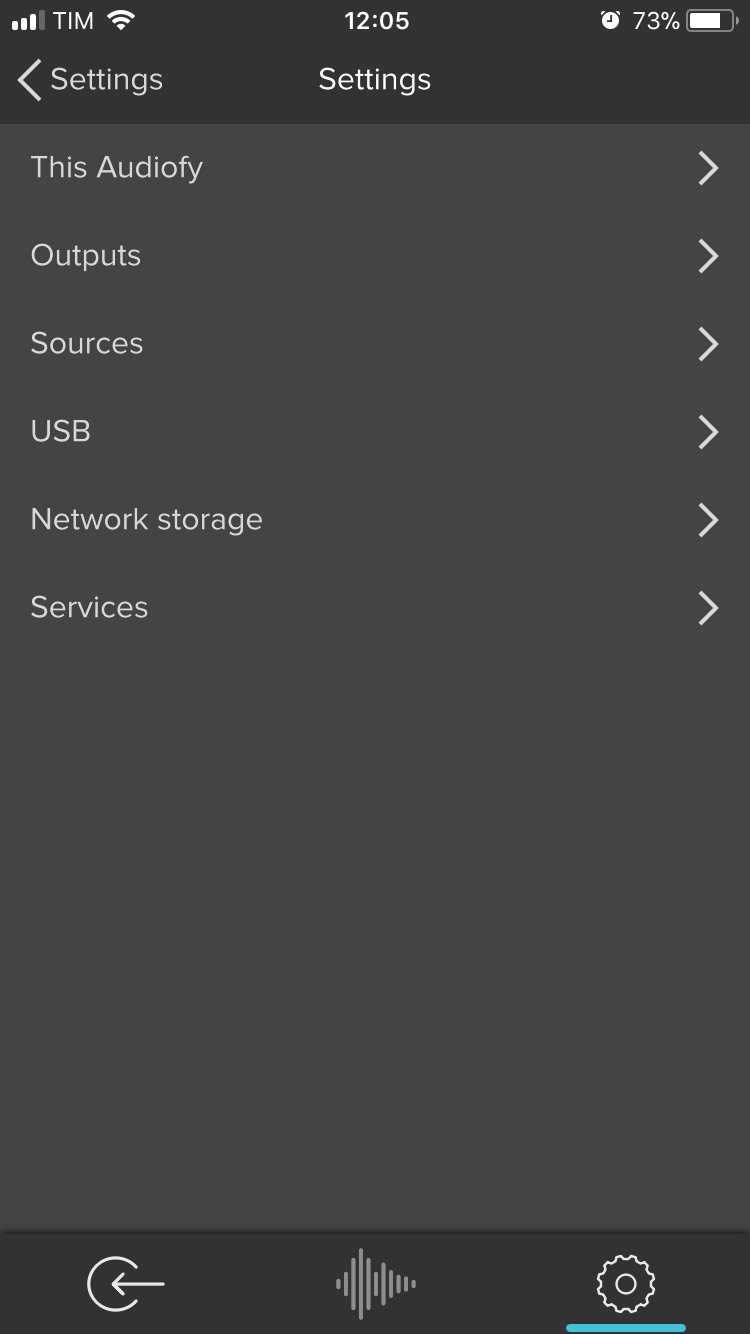This screenshot has height=1334, width=750.
Task: Select the USB settings row
Action: [x=375, y=432]
